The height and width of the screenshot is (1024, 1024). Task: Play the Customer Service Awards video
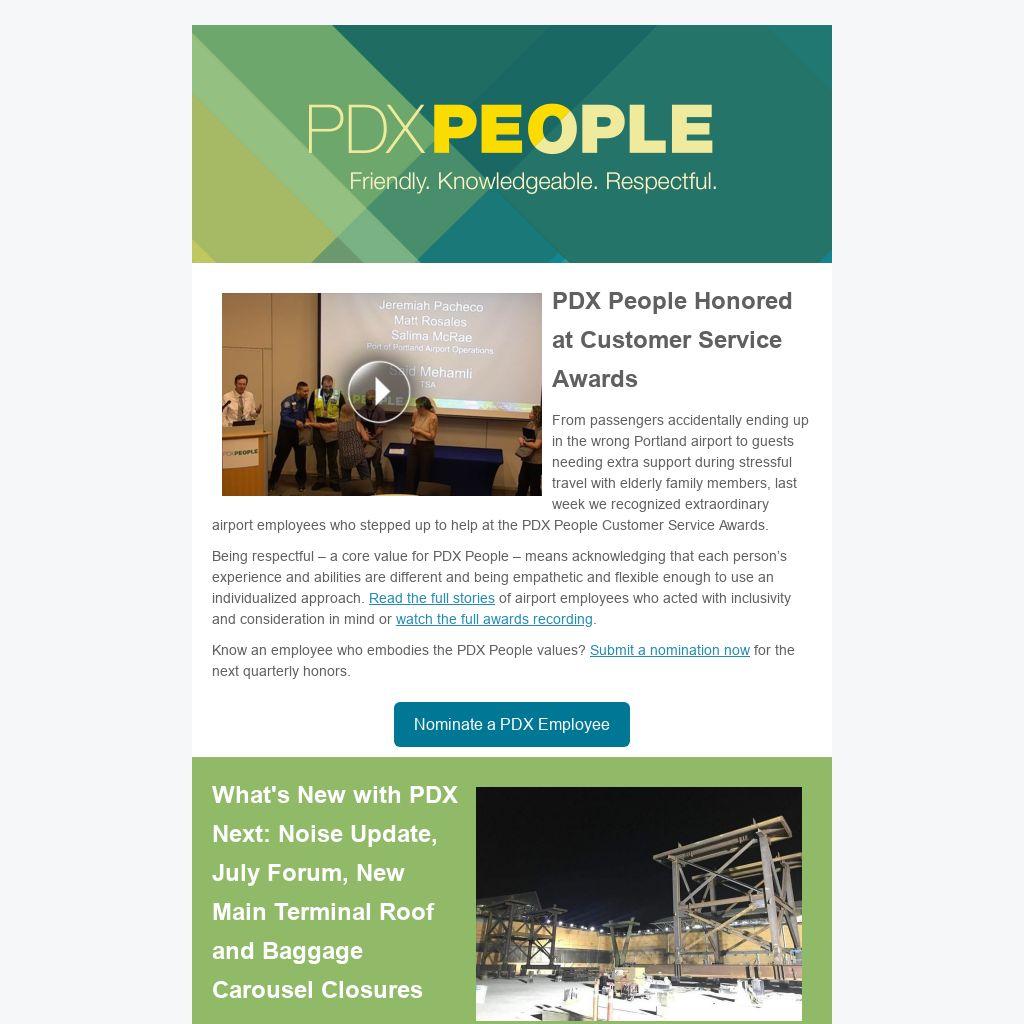(x=379, y=392)
